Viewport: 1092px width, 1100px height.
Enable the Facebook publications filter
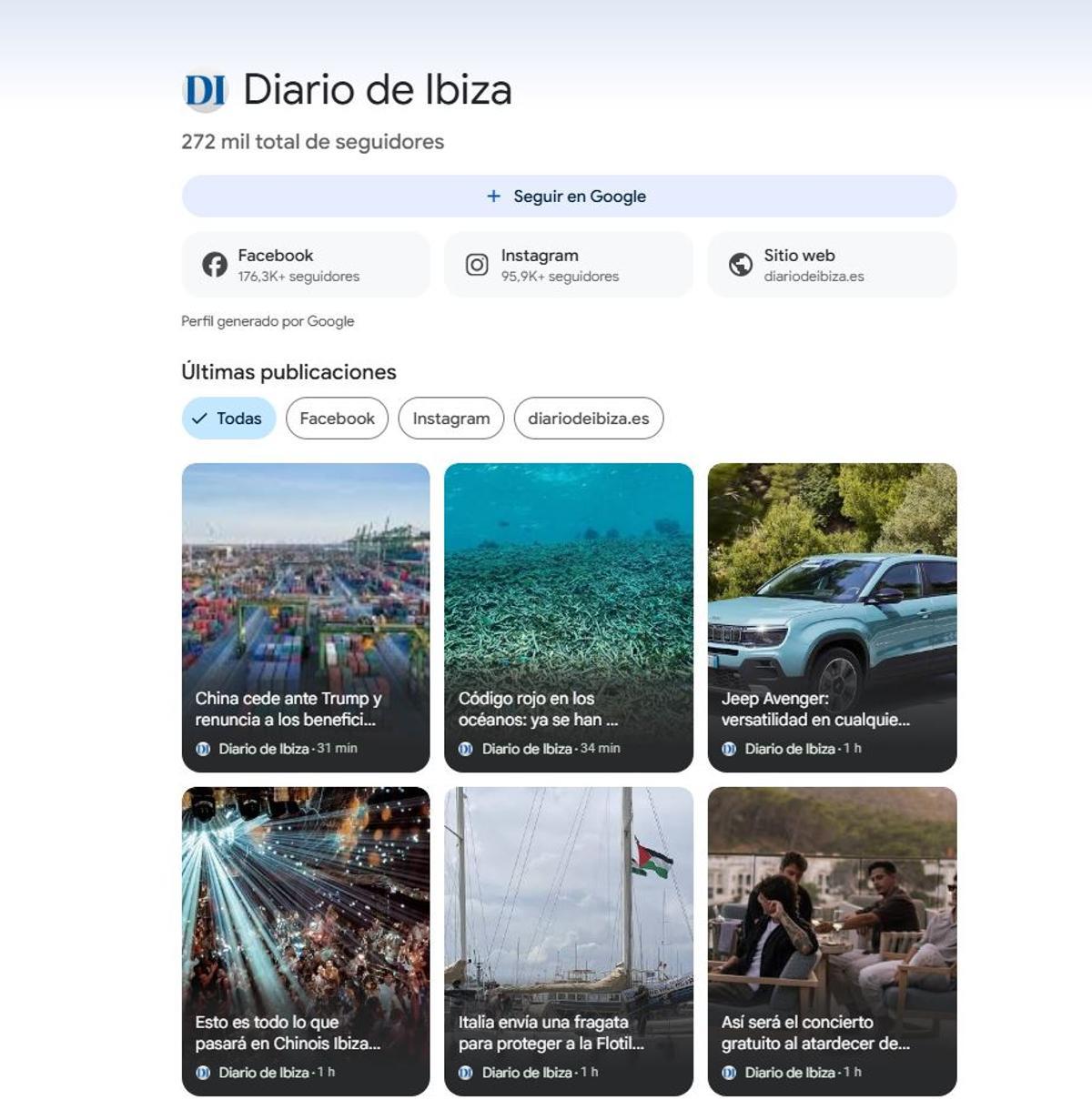[x=337, y=419]
